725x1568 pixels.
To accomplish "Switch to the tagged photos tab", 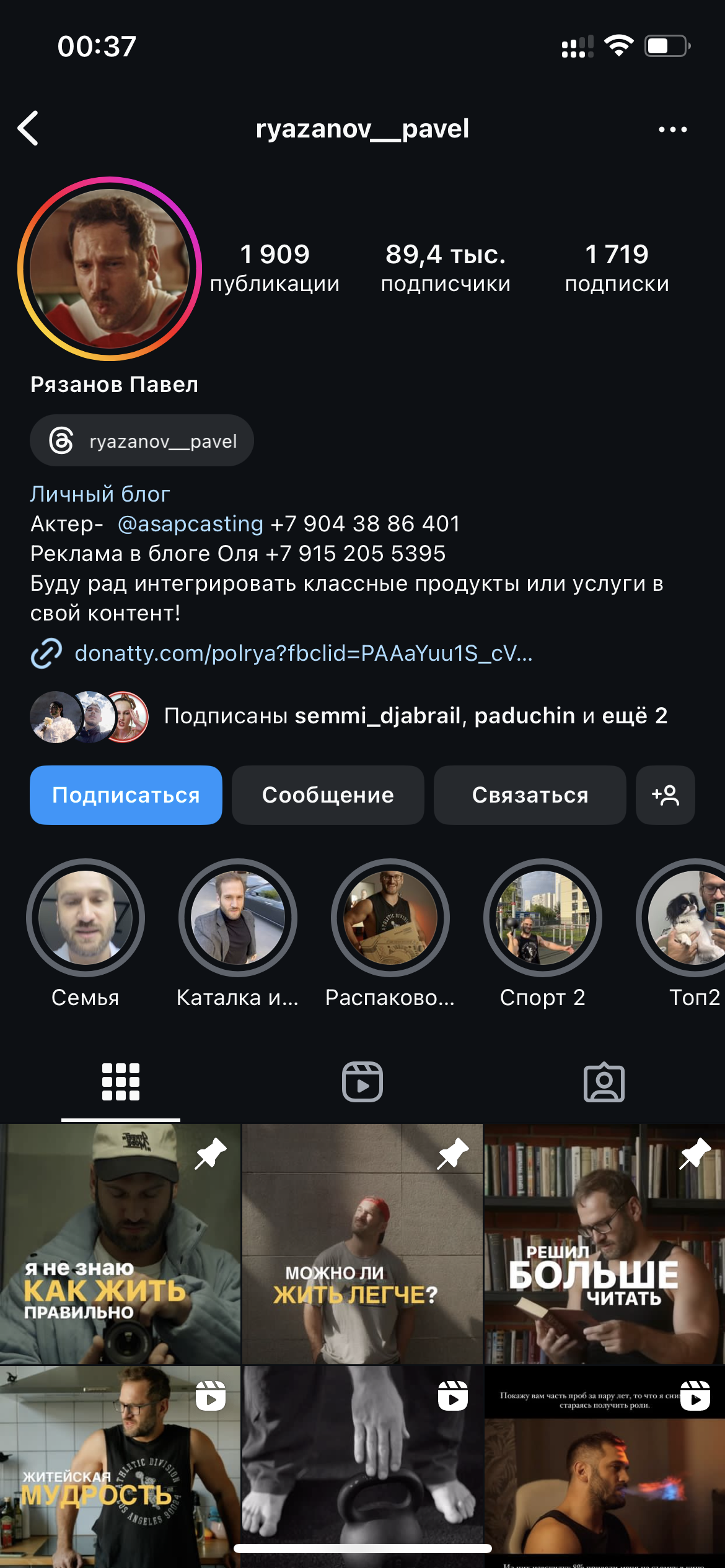I will [604, 1082].
